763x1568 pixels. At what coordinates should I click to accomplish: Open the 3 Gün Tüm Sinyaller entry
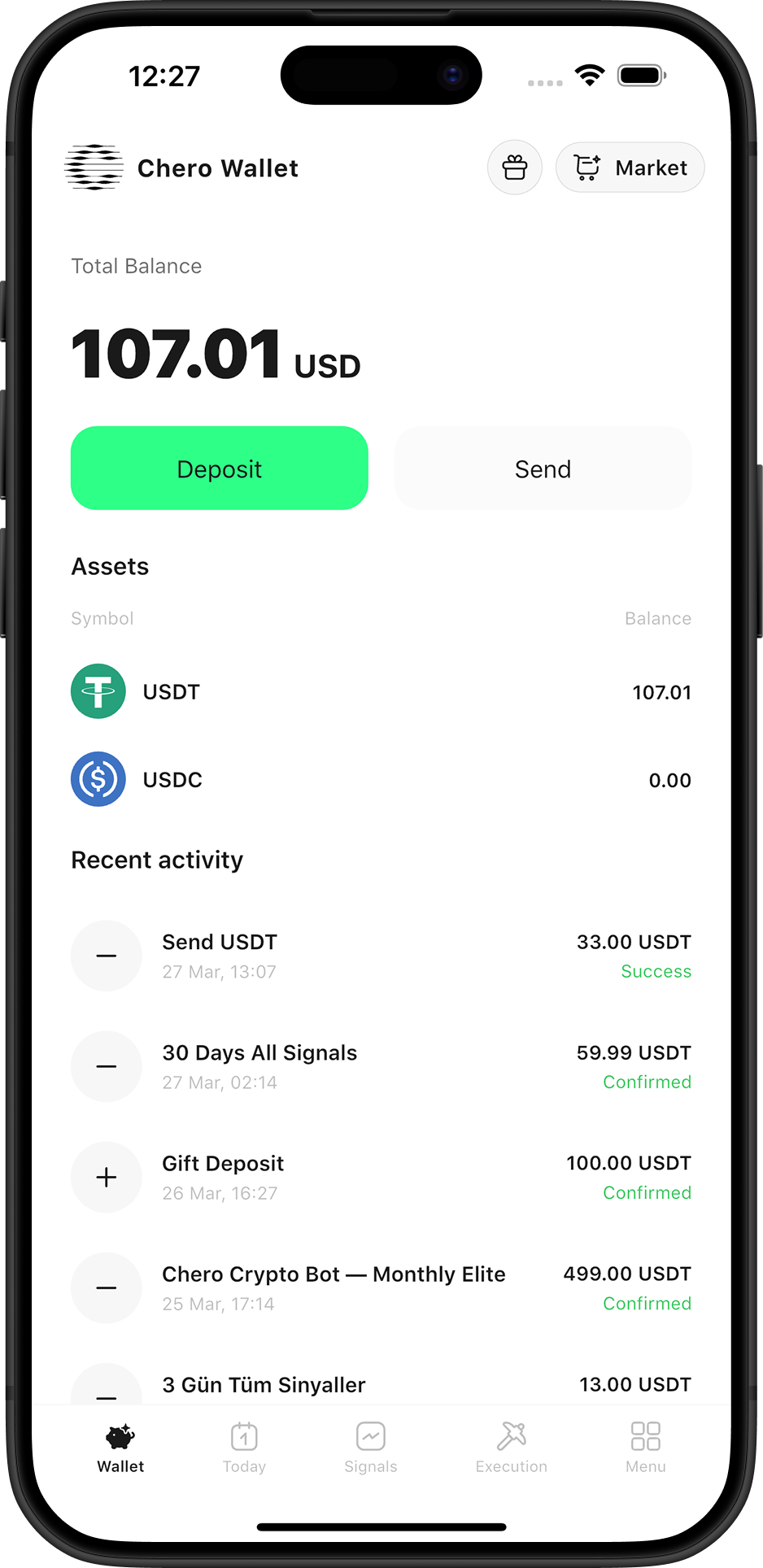pyautogui.click(x=381, y=1384)
